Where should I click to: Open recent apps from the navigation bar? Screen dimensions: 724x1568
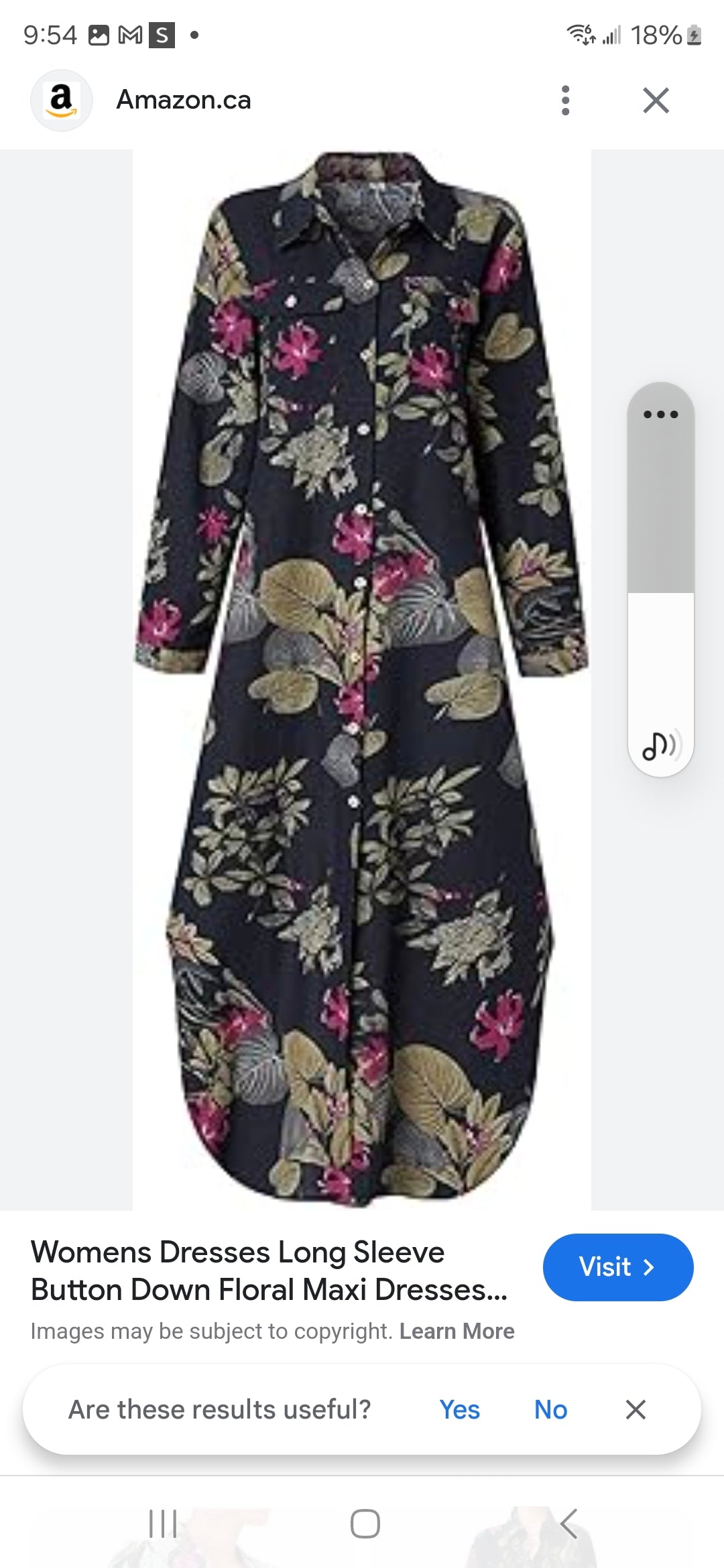point(163,1524)
